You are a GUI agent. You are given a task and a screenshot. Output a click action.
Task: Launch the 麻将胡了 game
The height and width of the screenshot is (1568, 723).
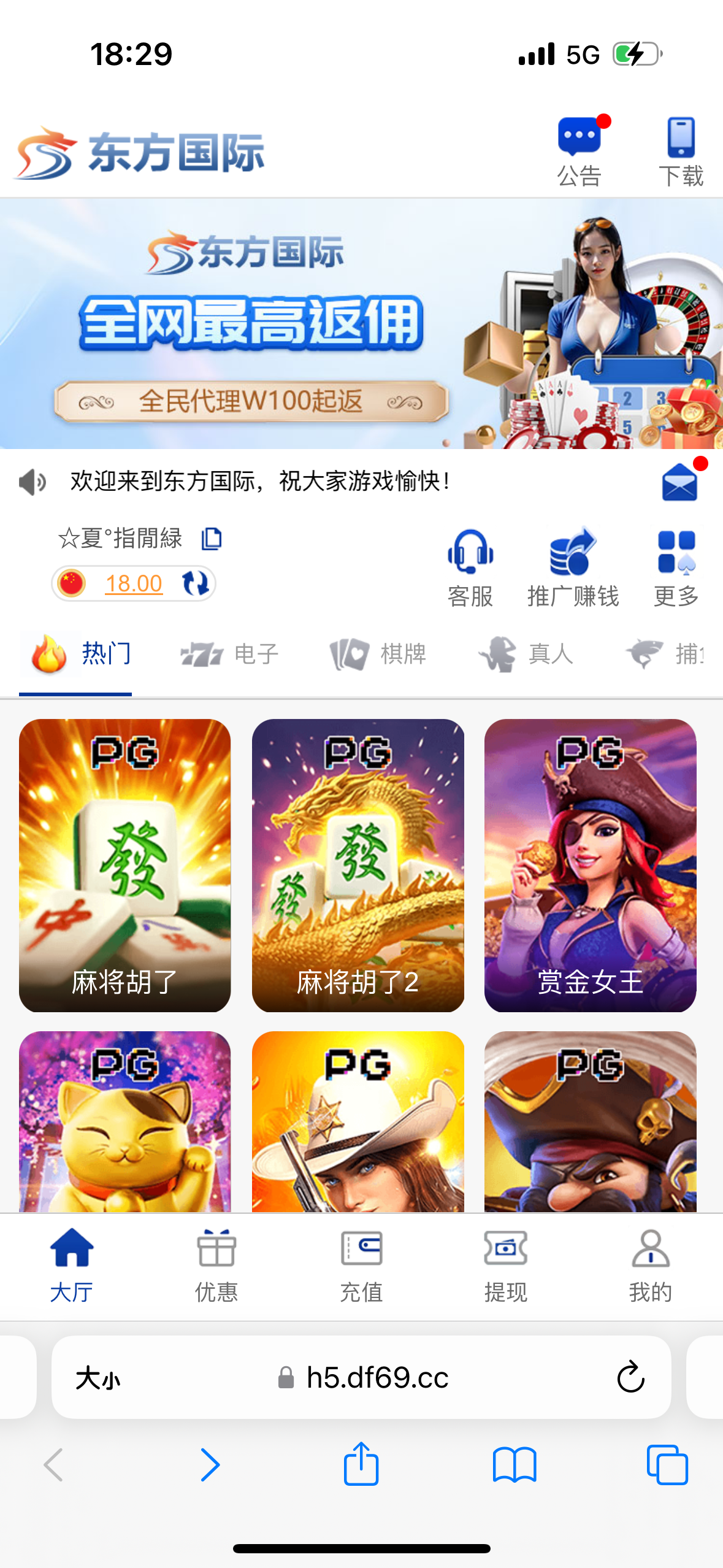tap(124, 865)
